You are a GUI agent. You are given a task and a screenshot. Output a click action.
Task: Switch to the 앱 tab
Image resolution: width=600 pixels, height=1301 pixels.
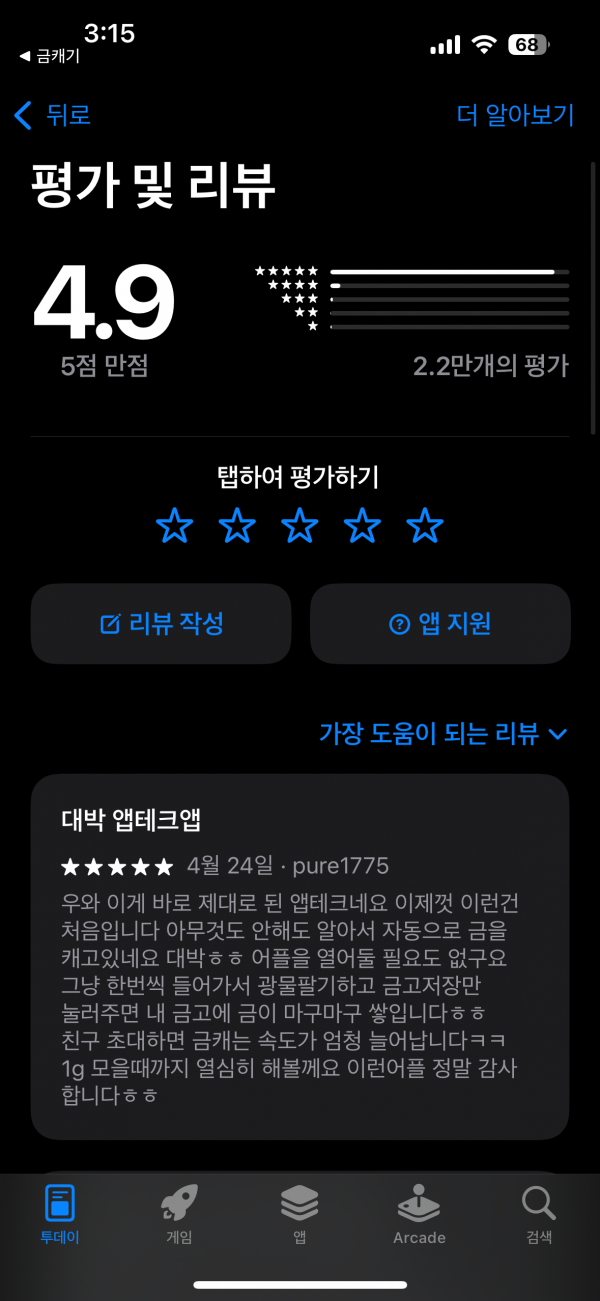(299, 1215)
